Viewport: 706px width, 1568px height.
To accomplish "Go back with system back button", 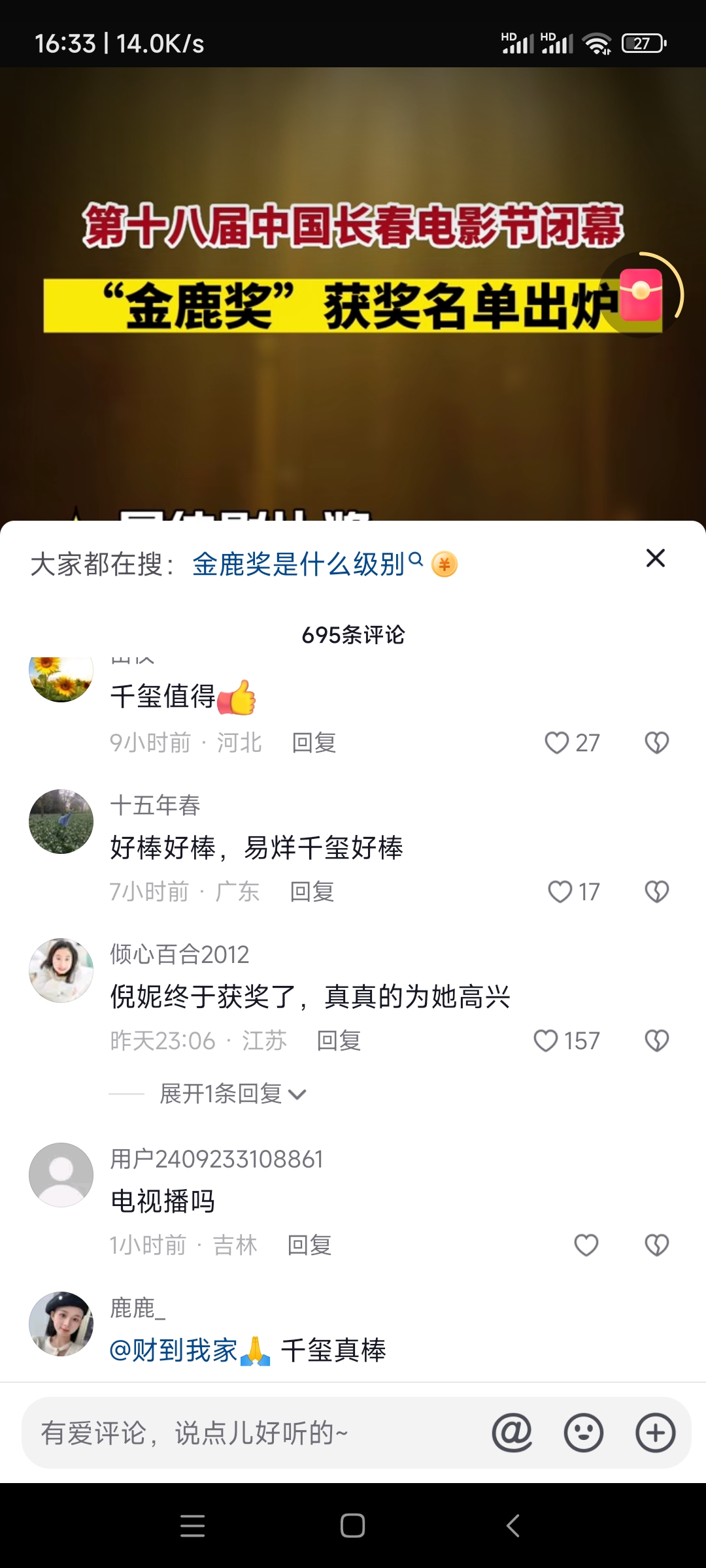I will click(513, 1526).
